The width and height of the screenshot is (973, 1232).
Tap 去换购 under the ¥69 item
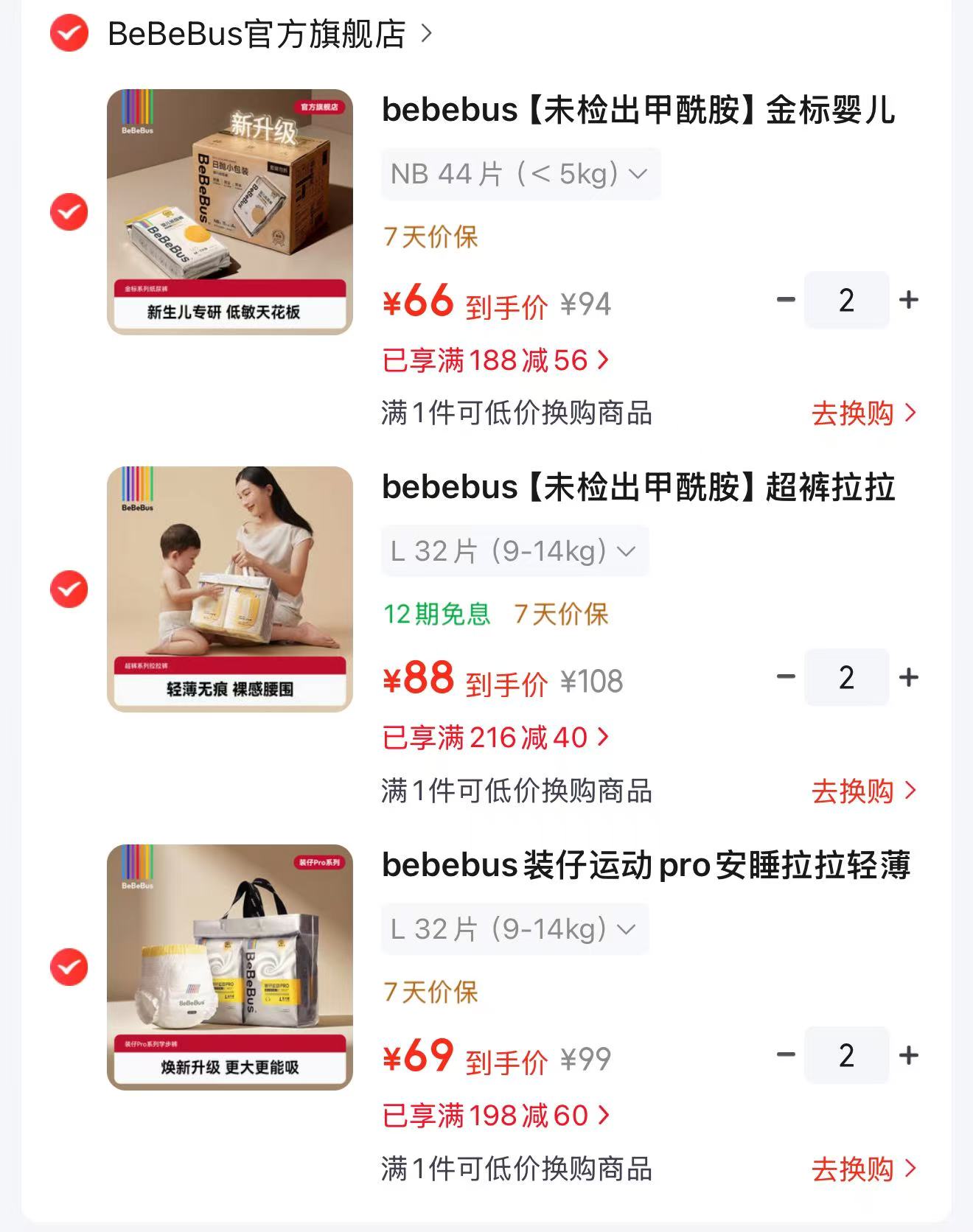864,1169
